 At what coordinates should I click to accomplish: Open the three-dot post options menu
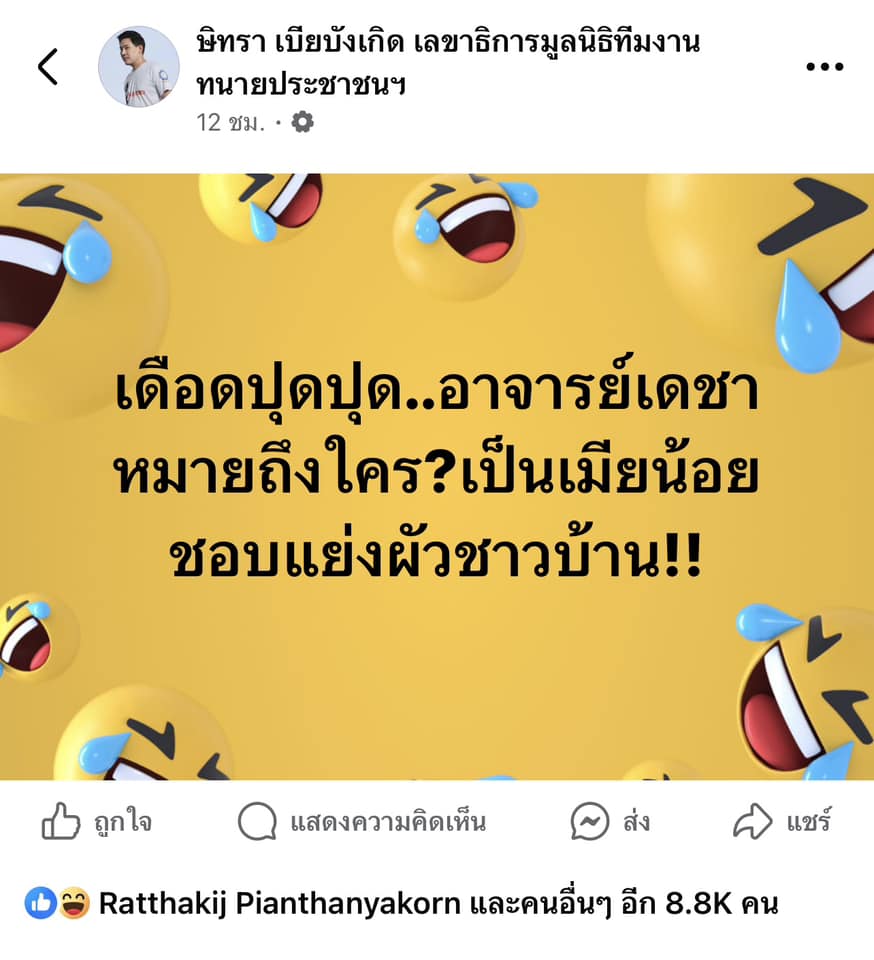pyautogui.click(x=824, y=67)
